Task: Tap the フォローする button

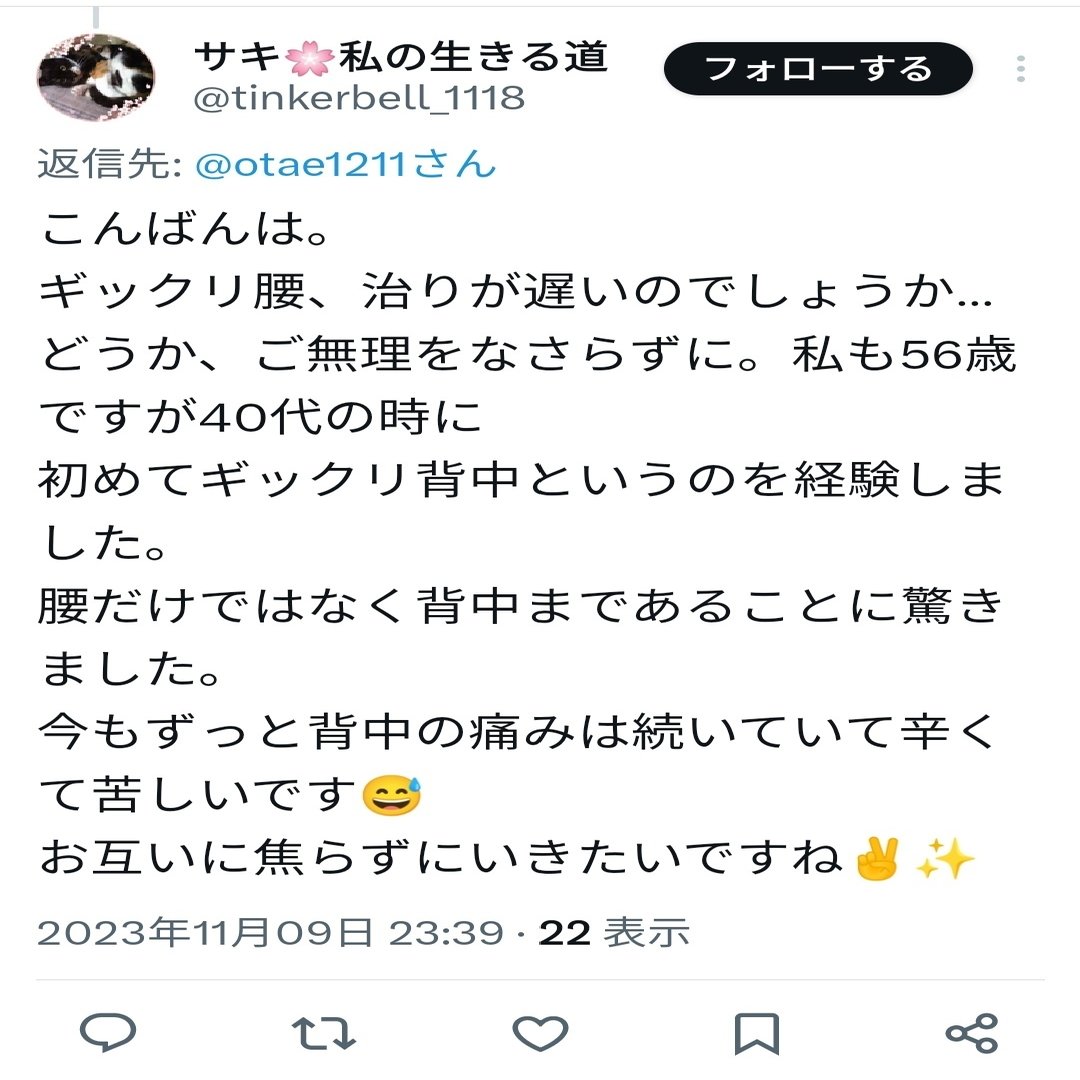Action: 817,69
